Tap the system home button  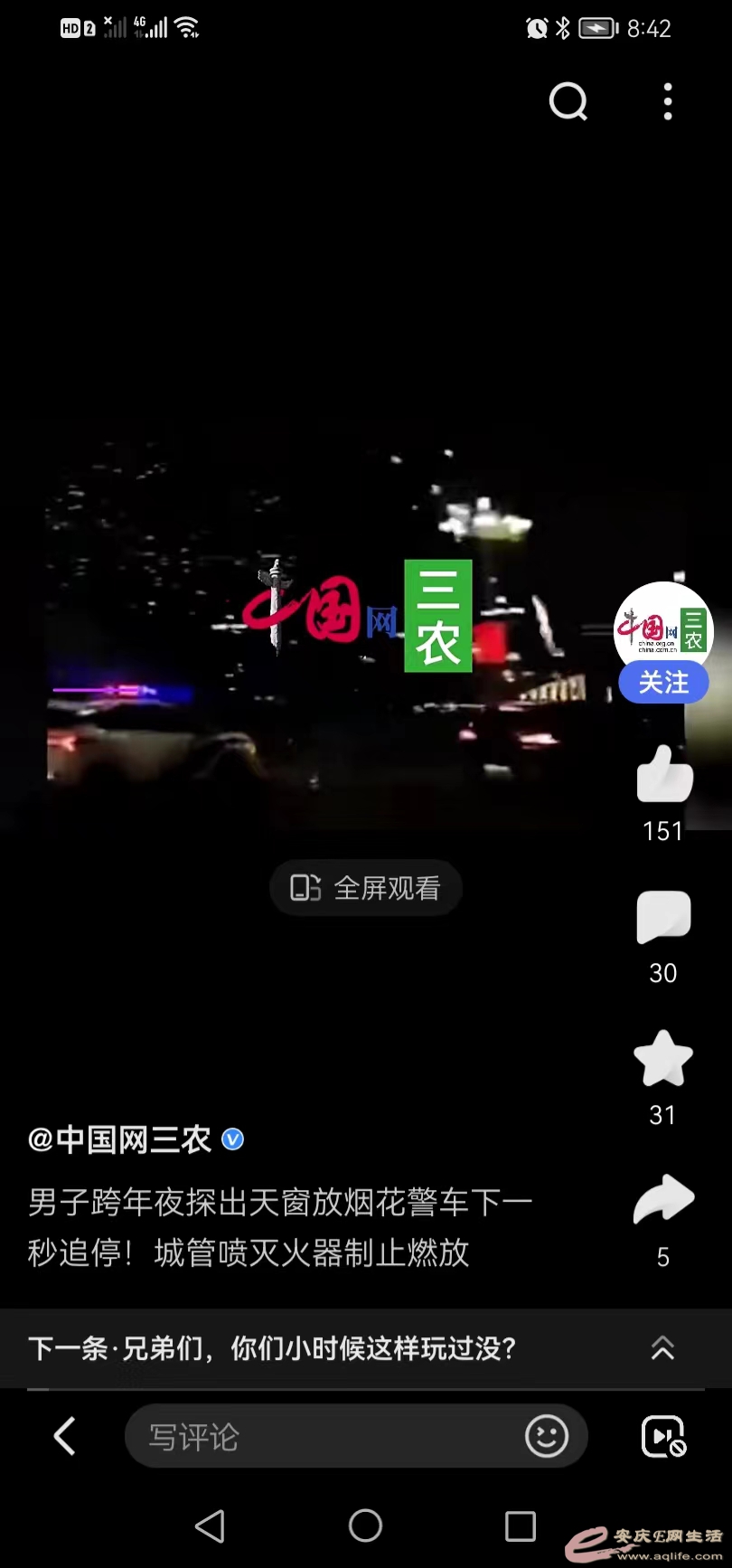(365, 1525)
